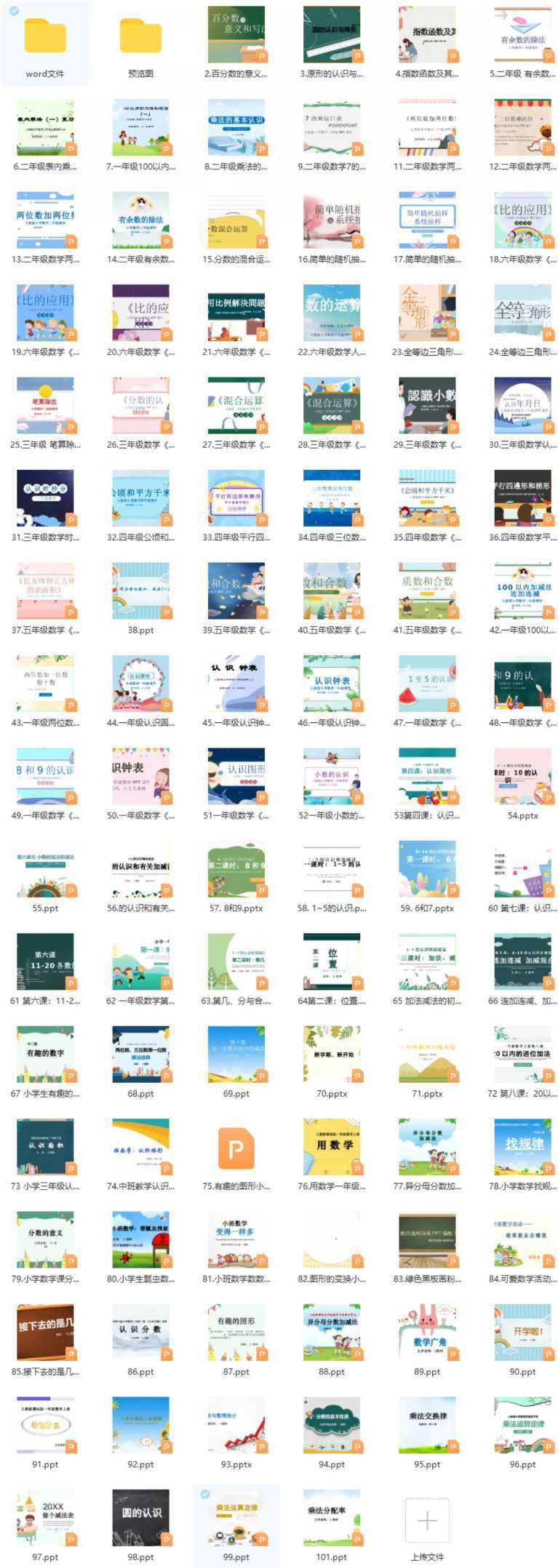Viewport: 558px width, 1568px height.
Task: Deselect the 99.ppt checkbox
Action: click(x=205, y=1495)
